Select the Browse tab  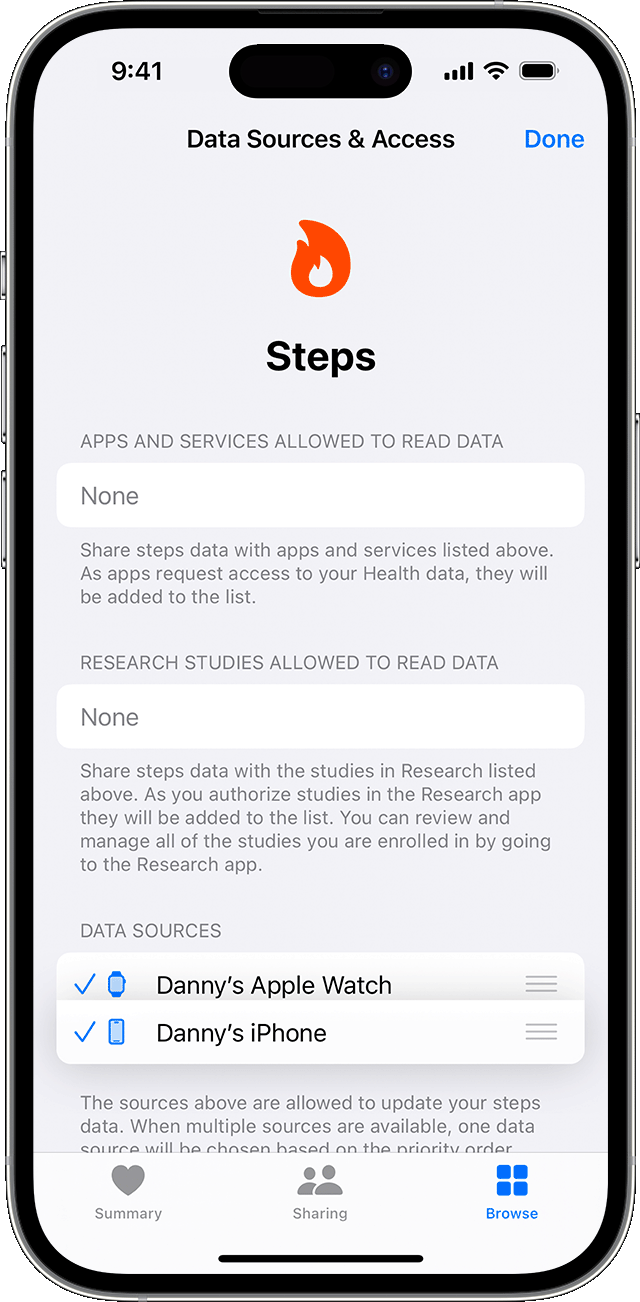[512, 1192]
